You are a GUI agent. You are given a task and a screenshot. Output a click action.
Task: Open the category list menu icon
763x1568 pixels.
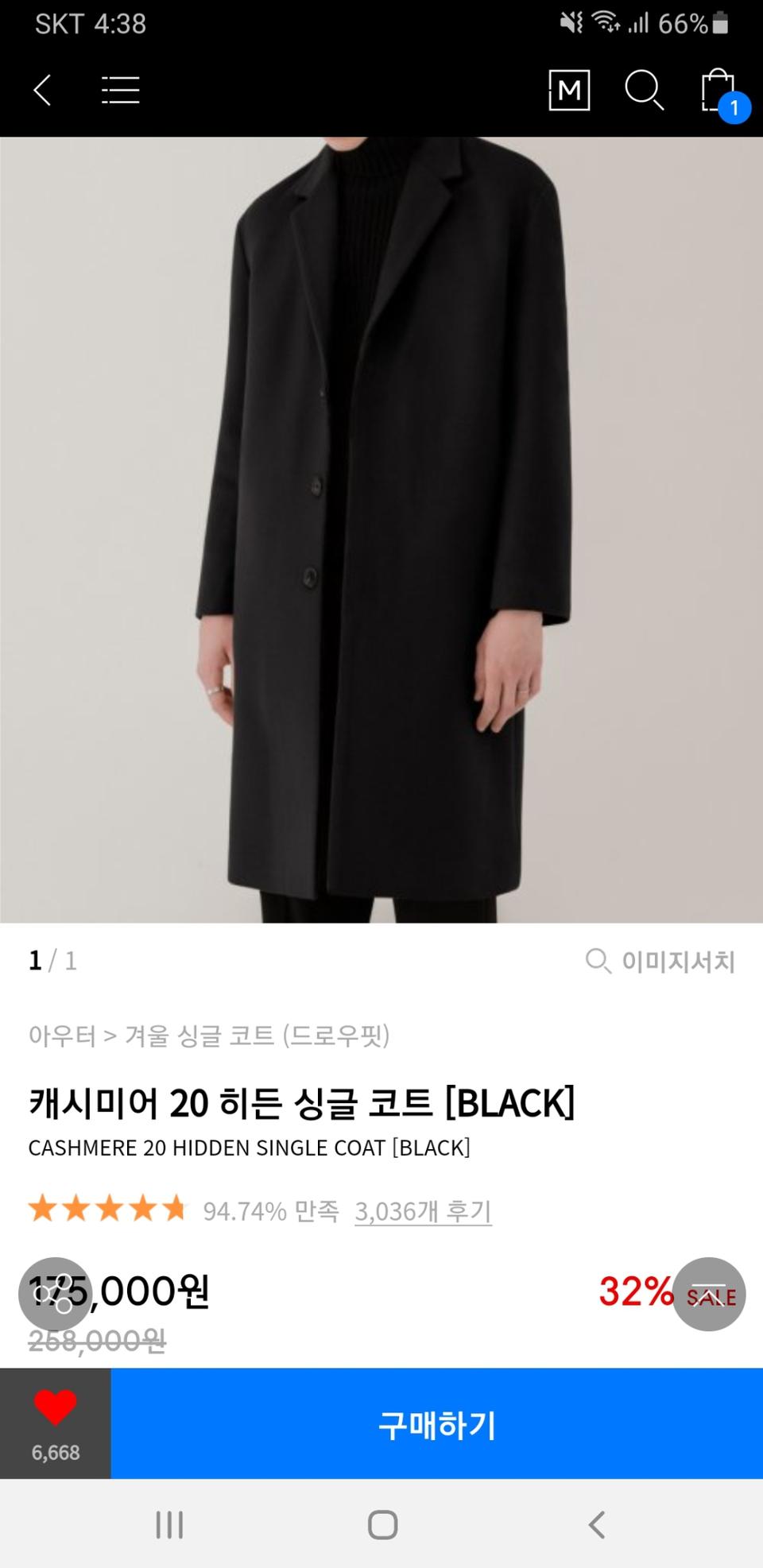click(x=120, y=91)
